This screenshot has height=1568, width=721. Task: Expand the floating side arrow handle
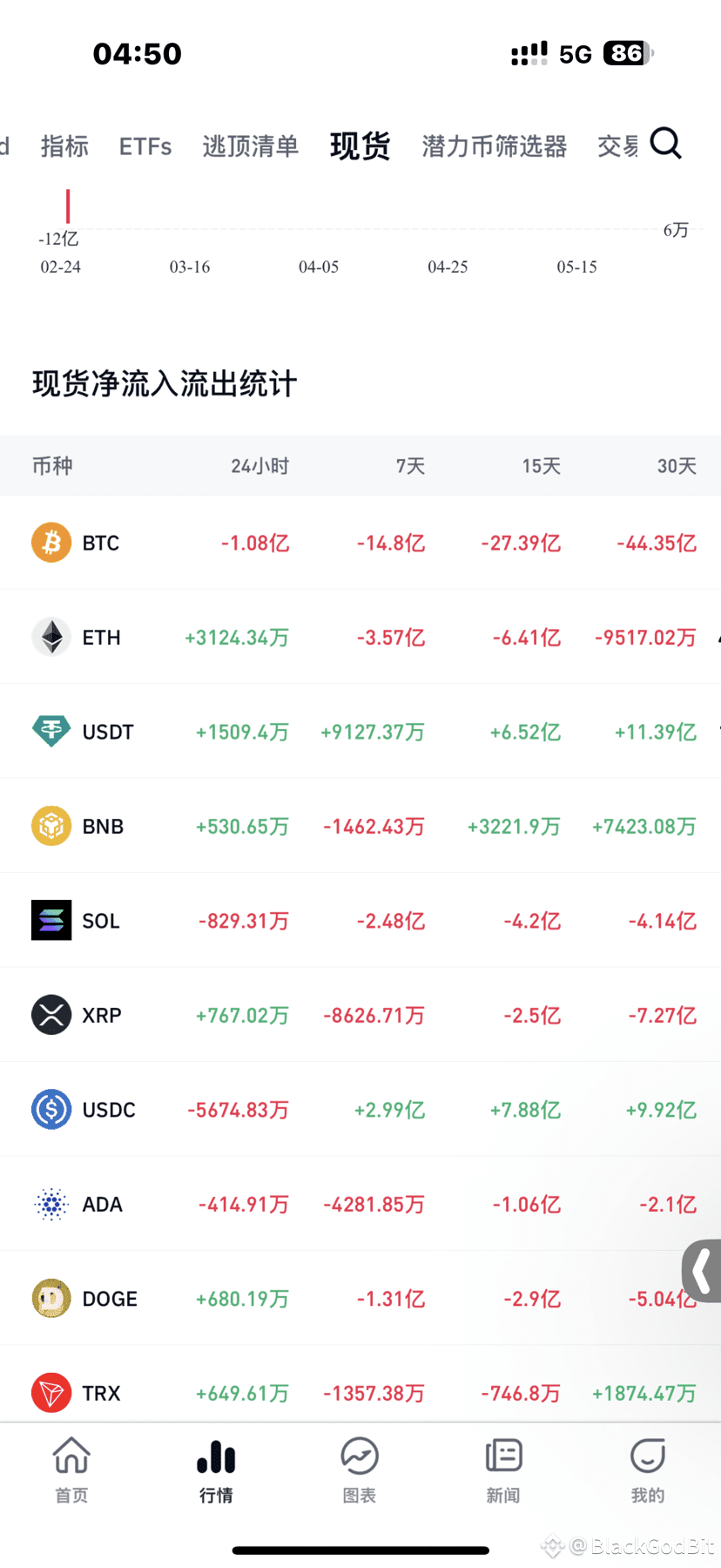(x=702, y=1271)
